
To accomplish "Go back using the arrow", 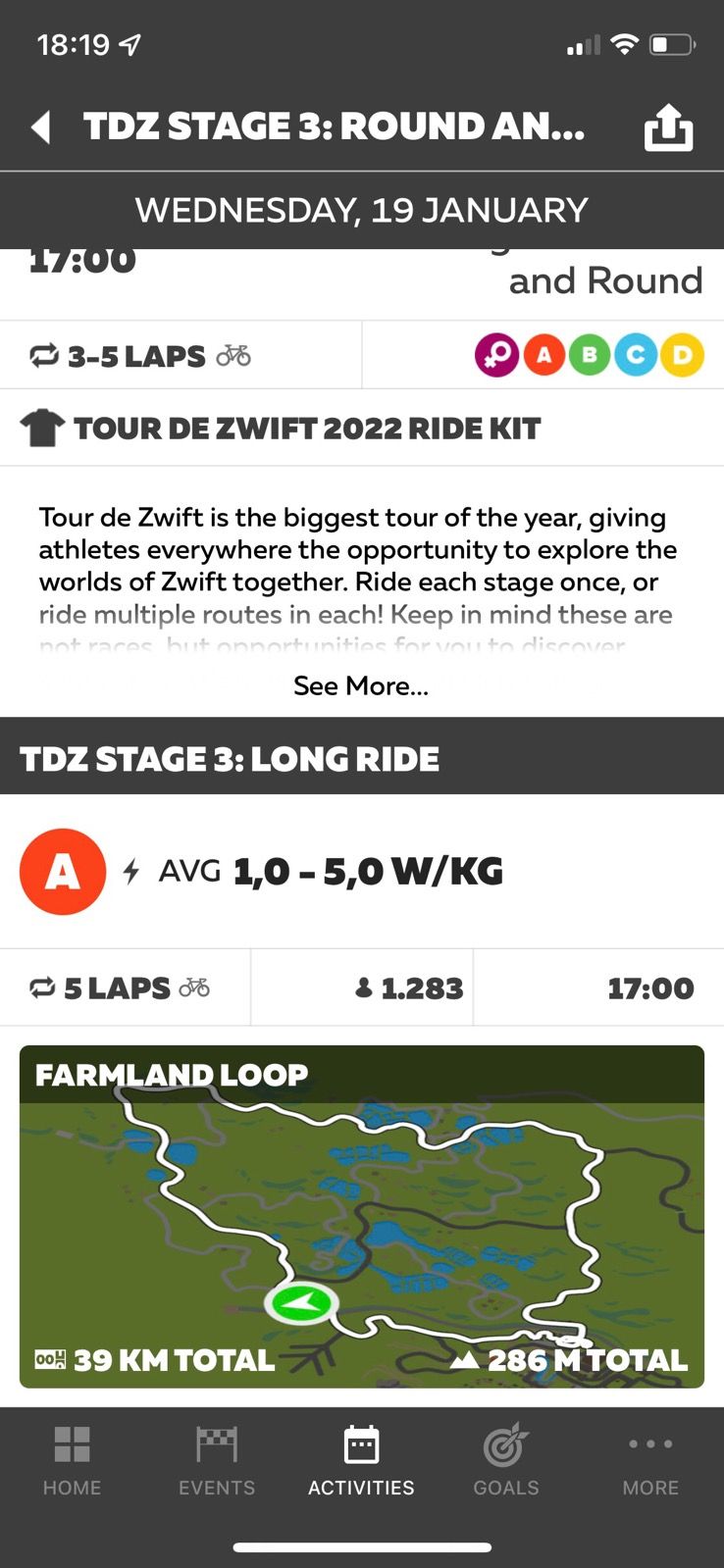I will [x=41, y=127].
